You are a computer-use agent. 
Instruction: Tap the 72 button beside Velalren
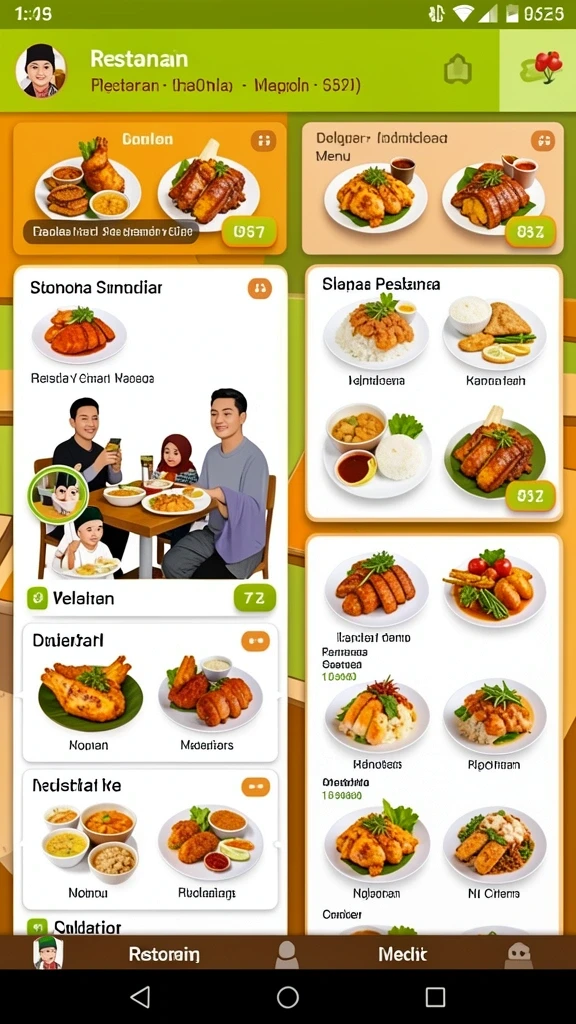255,598
